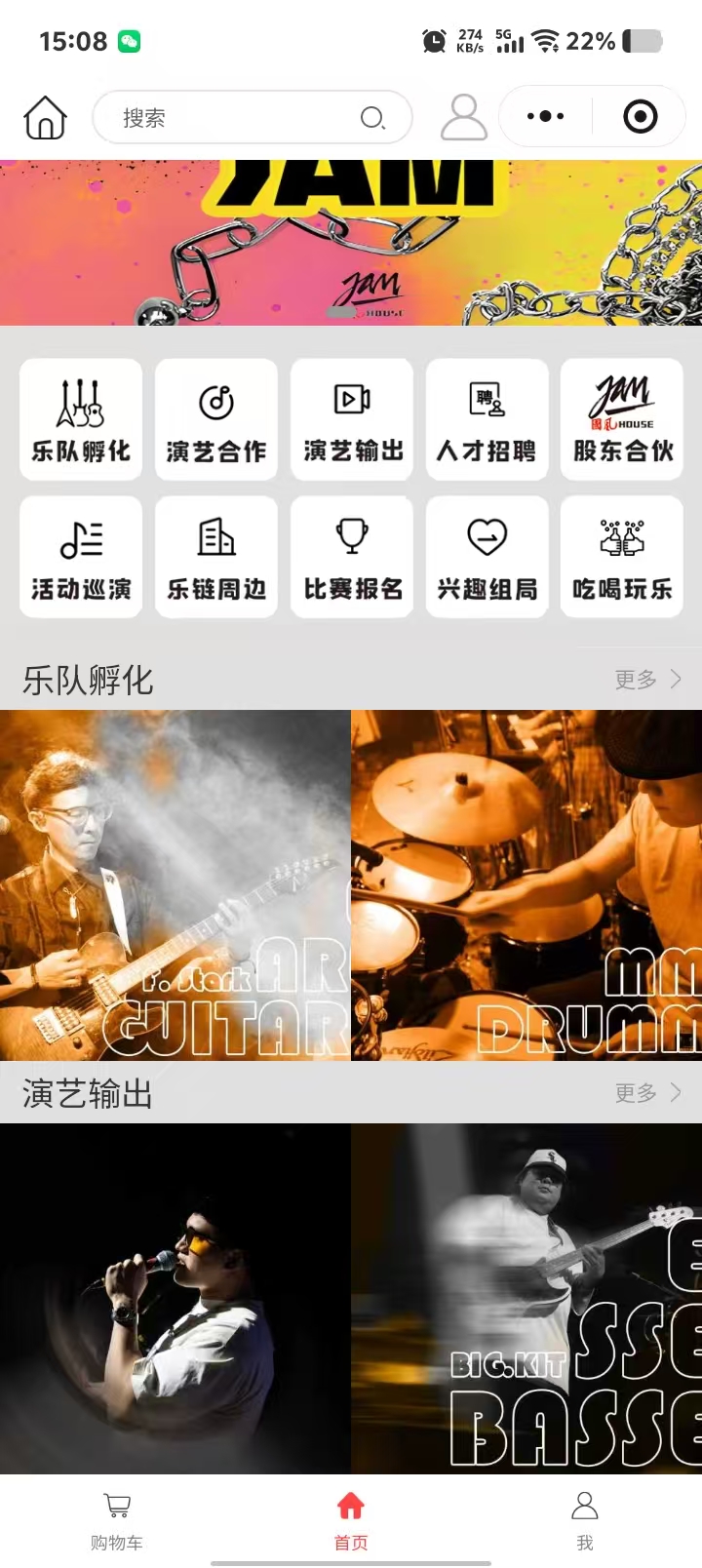
Task: Open 吃喝玩乐 category
Action: (622, 558)
